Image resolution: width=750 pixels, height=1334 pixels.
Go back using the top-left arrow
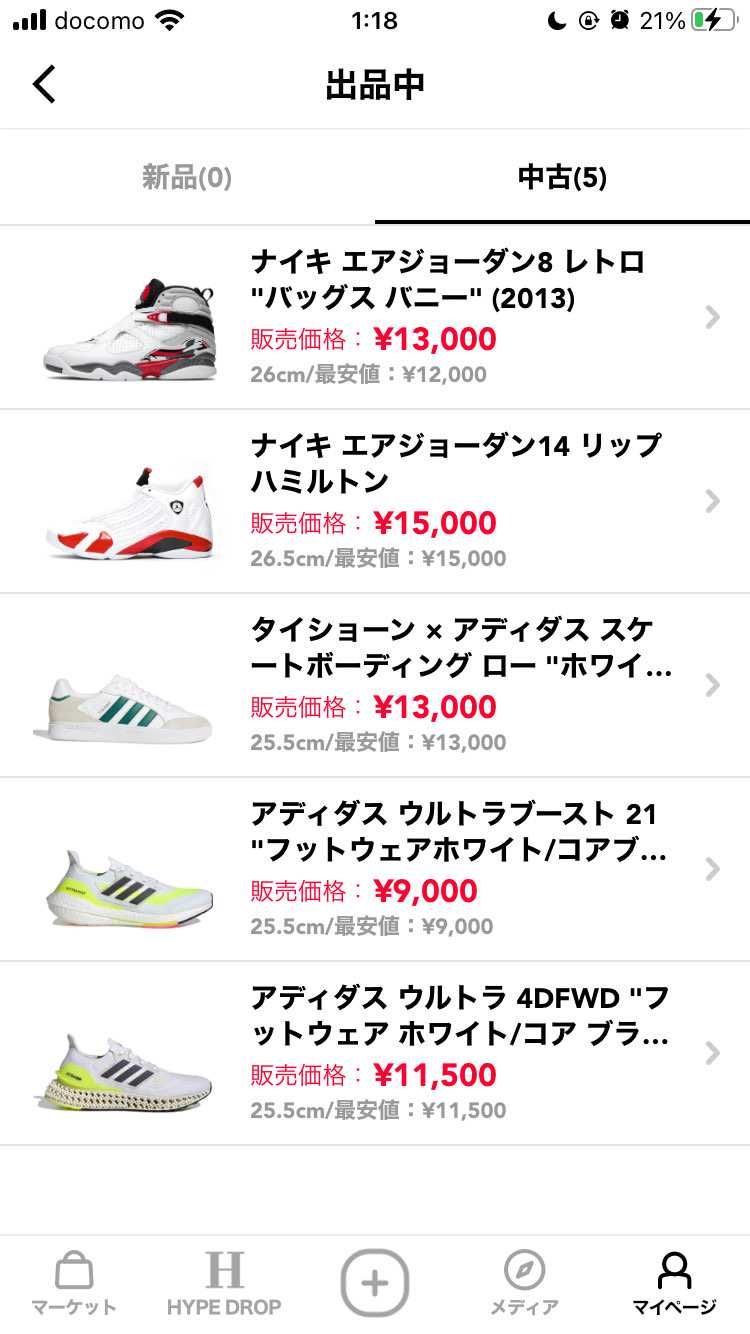coord(45,84)
